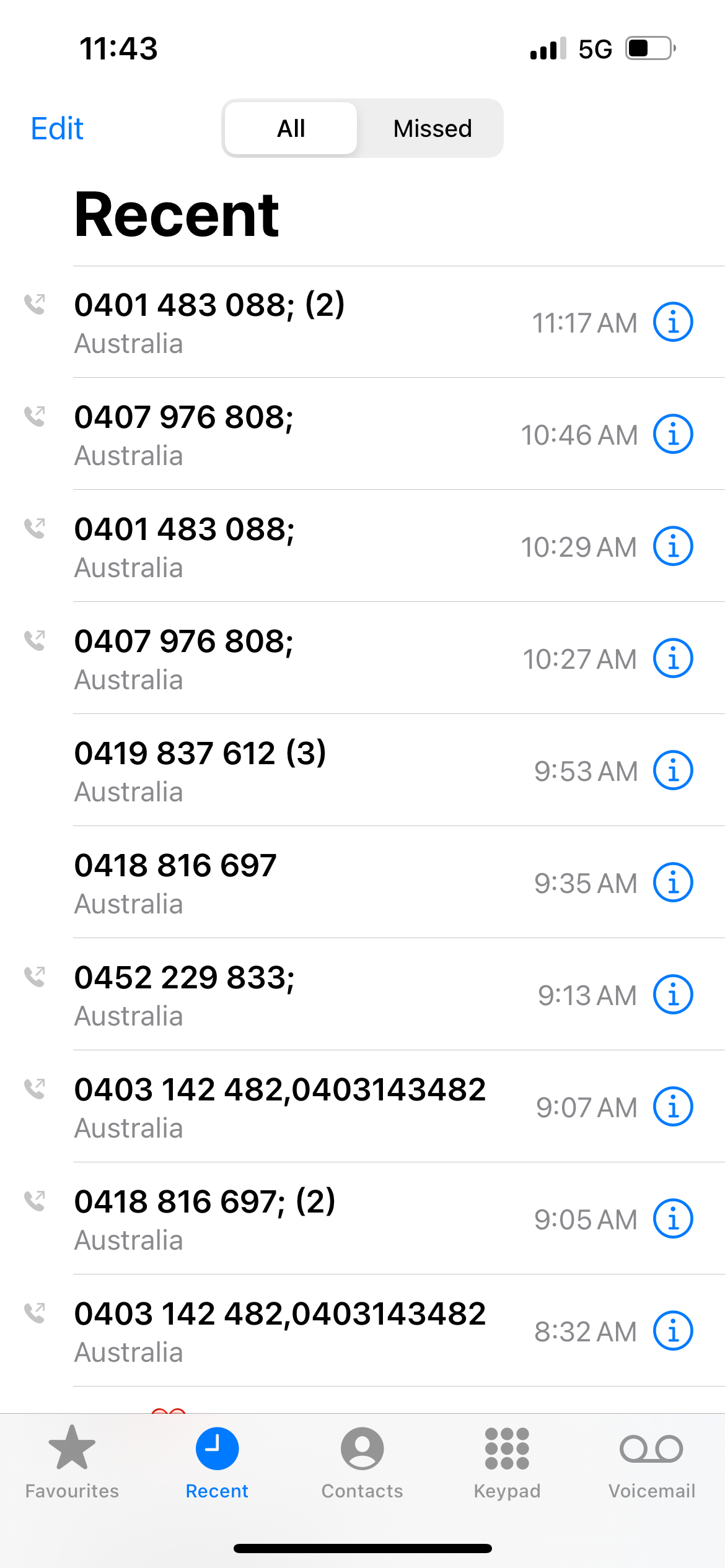
Task: Select the All calls segment
Action: pyautogui.click(x=291, y=129)
